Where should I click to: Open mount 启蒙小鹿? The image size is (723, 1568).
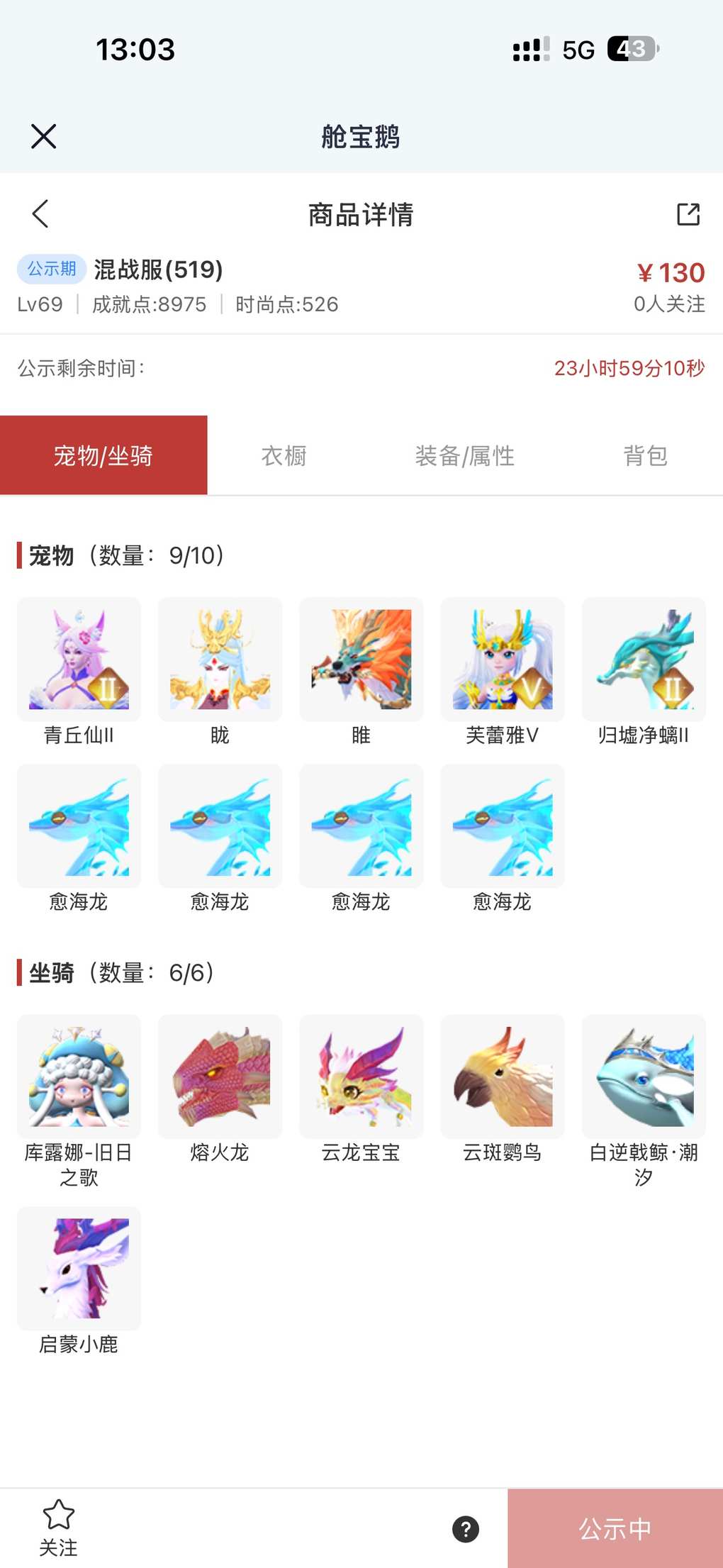point(79,1269)
